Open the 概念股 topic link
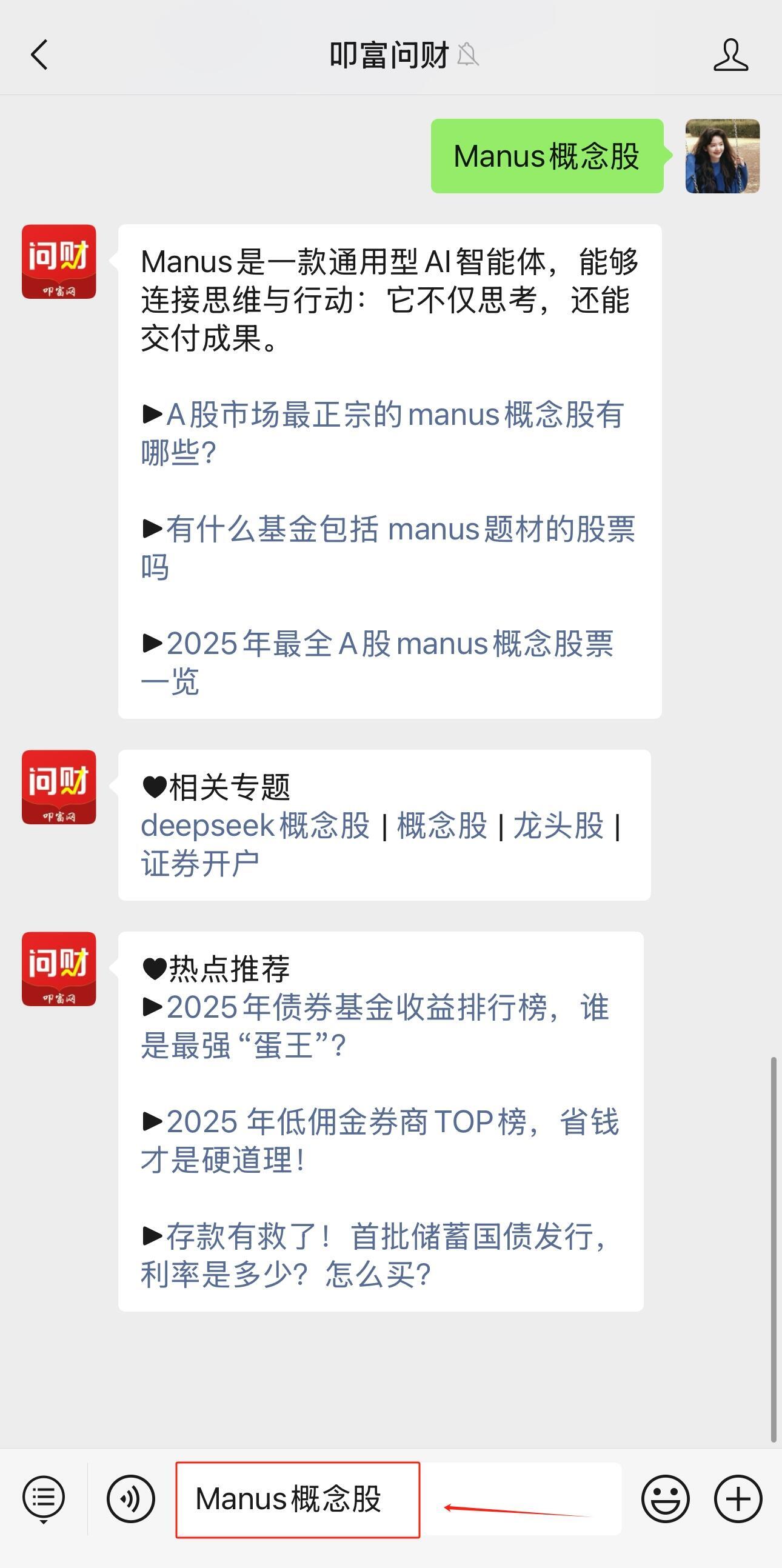 [442, 826]
